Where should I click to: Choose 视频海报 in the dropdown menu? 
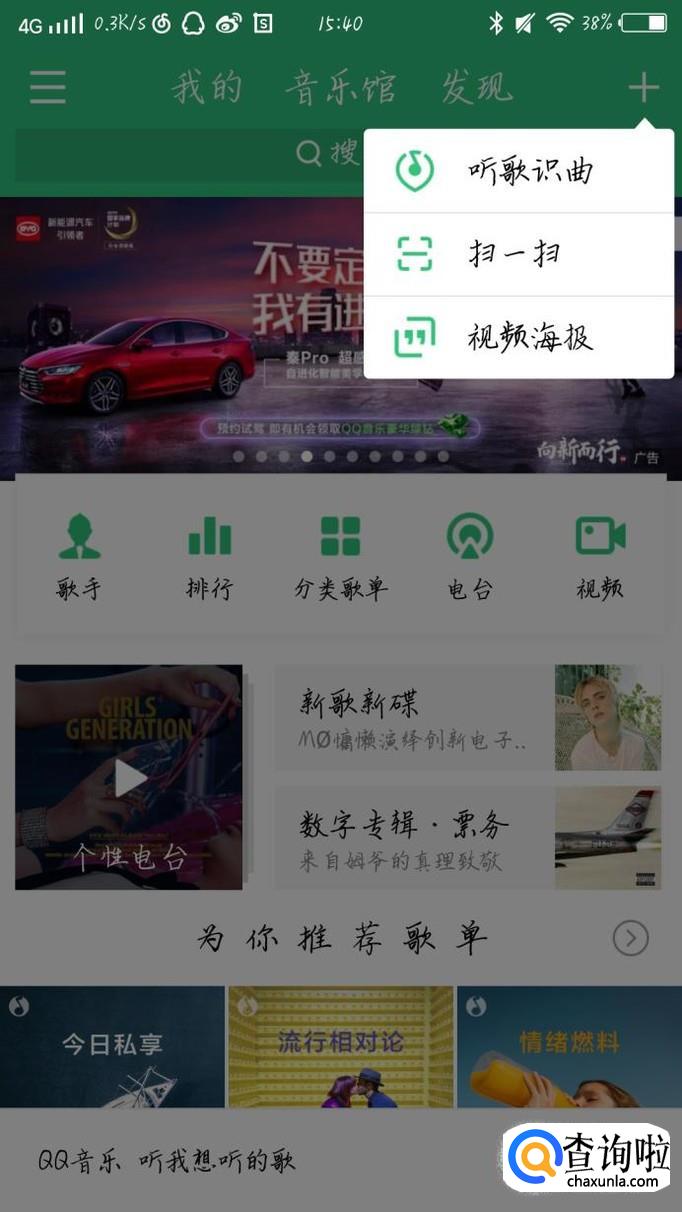518,337
